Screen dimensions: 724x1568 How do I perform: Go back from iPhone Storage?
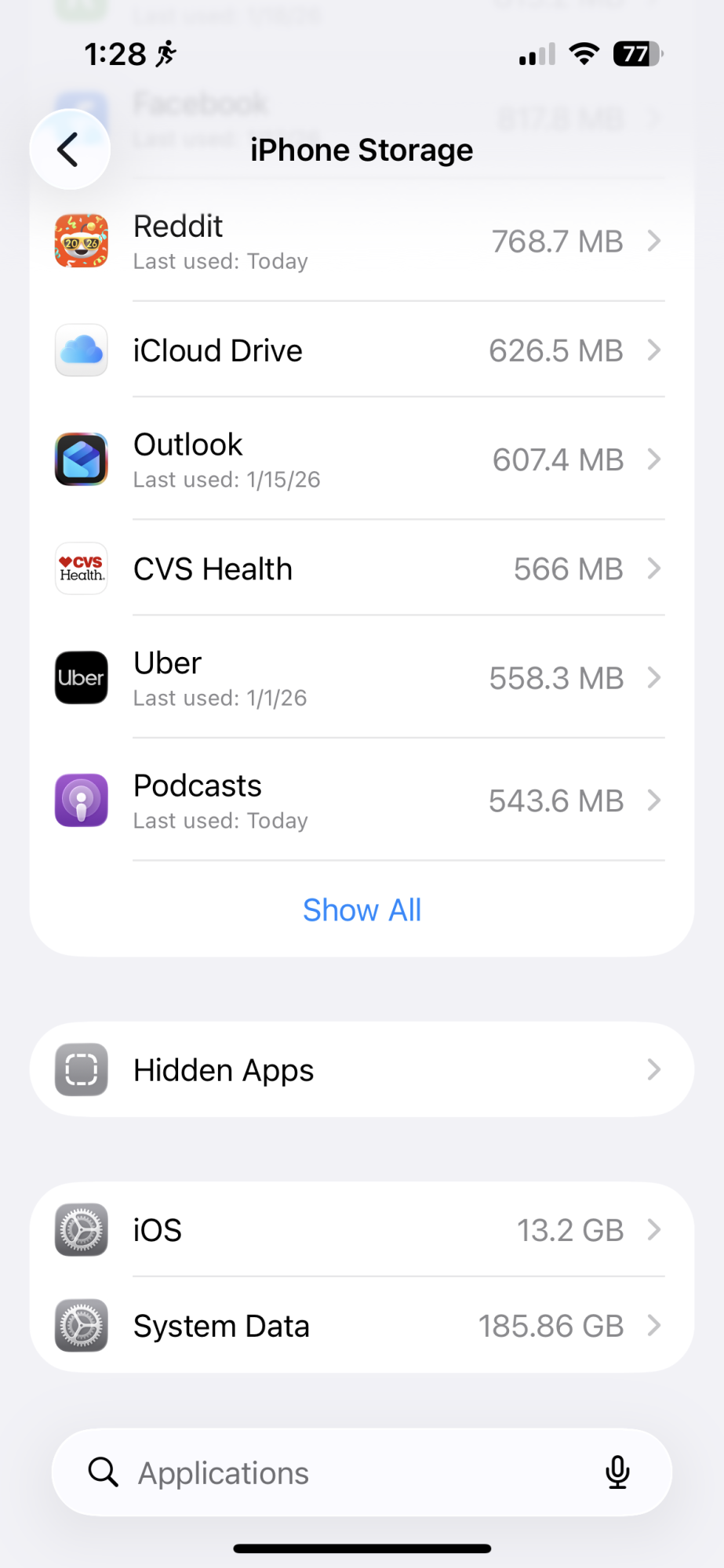(x=69, y=149)
